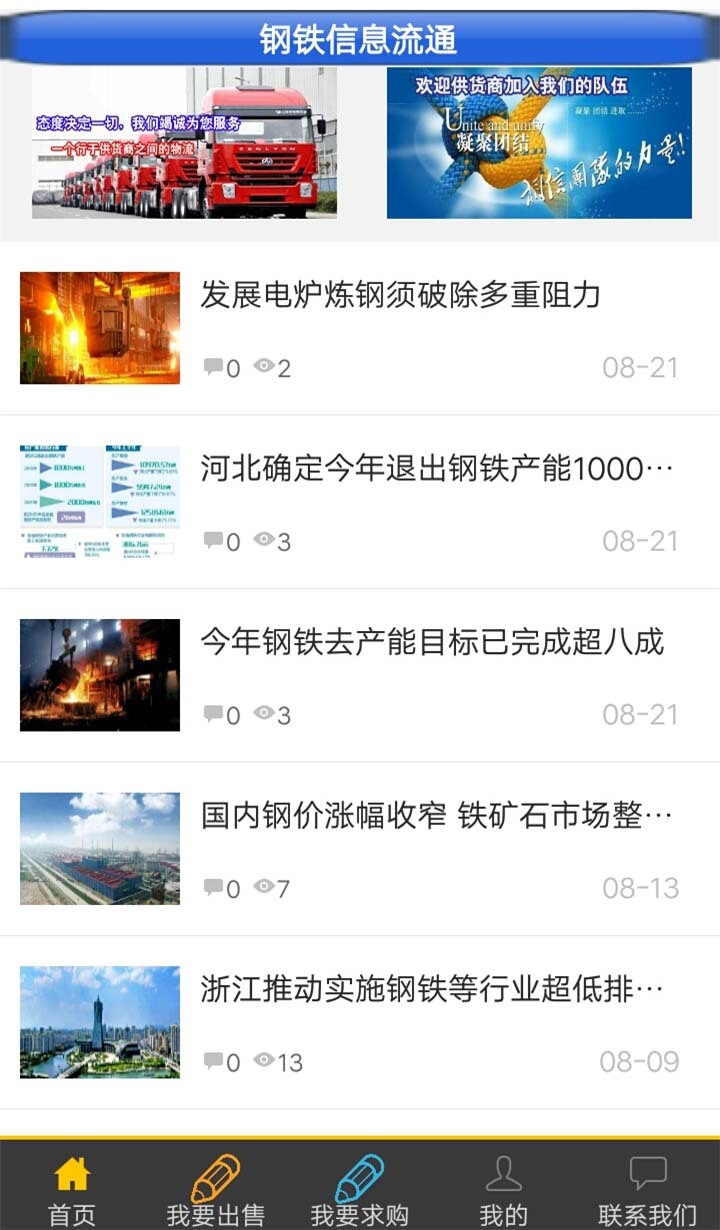Go to the 首页 tab
Image resolution: width=720 pixels, height=1230 pixels.
pyautogui.click(x=72, y=1190)
